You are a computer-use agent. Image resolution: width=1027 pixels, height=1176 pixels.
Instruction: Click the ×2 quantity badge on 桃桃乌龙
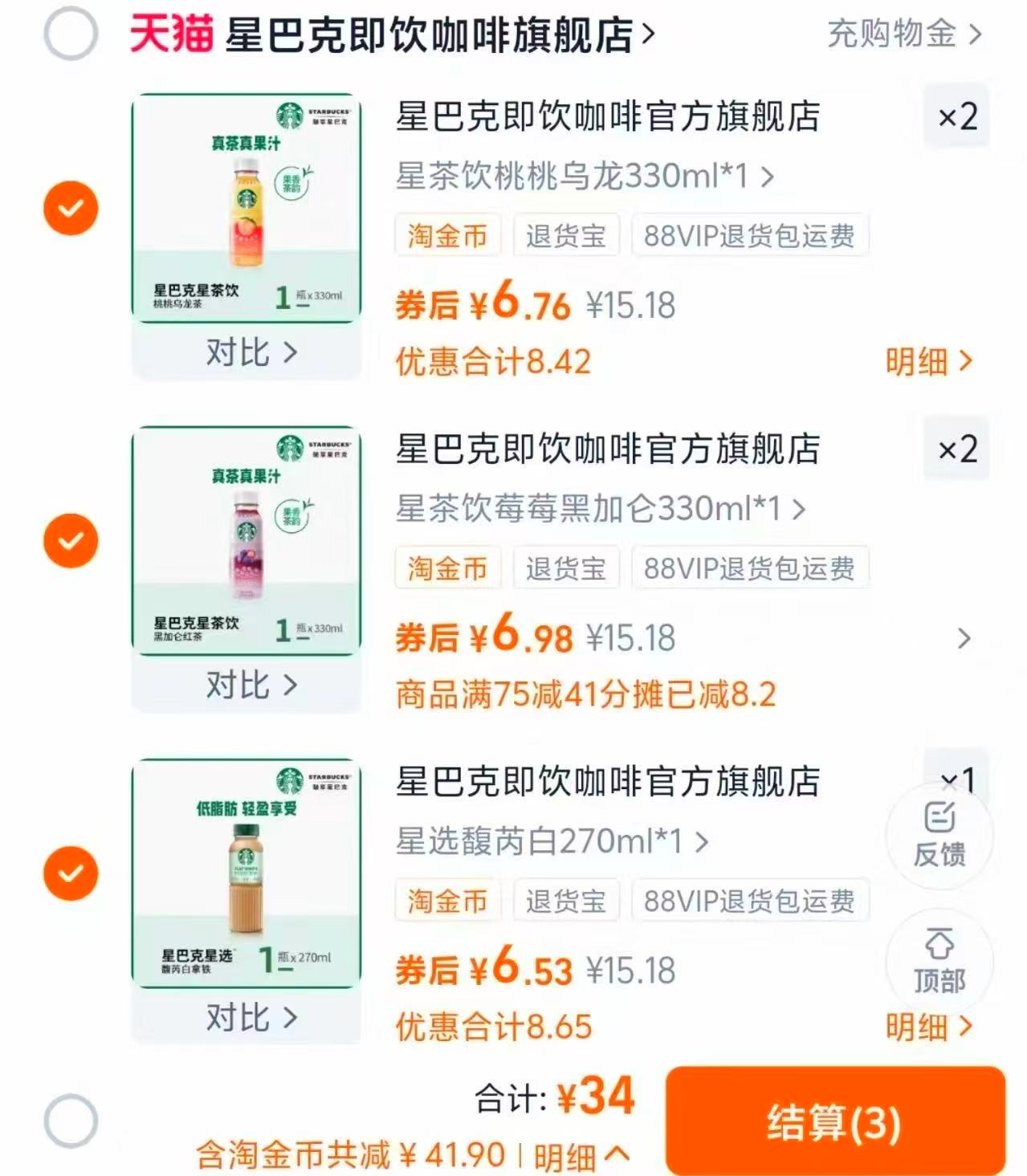click(956, 117)
